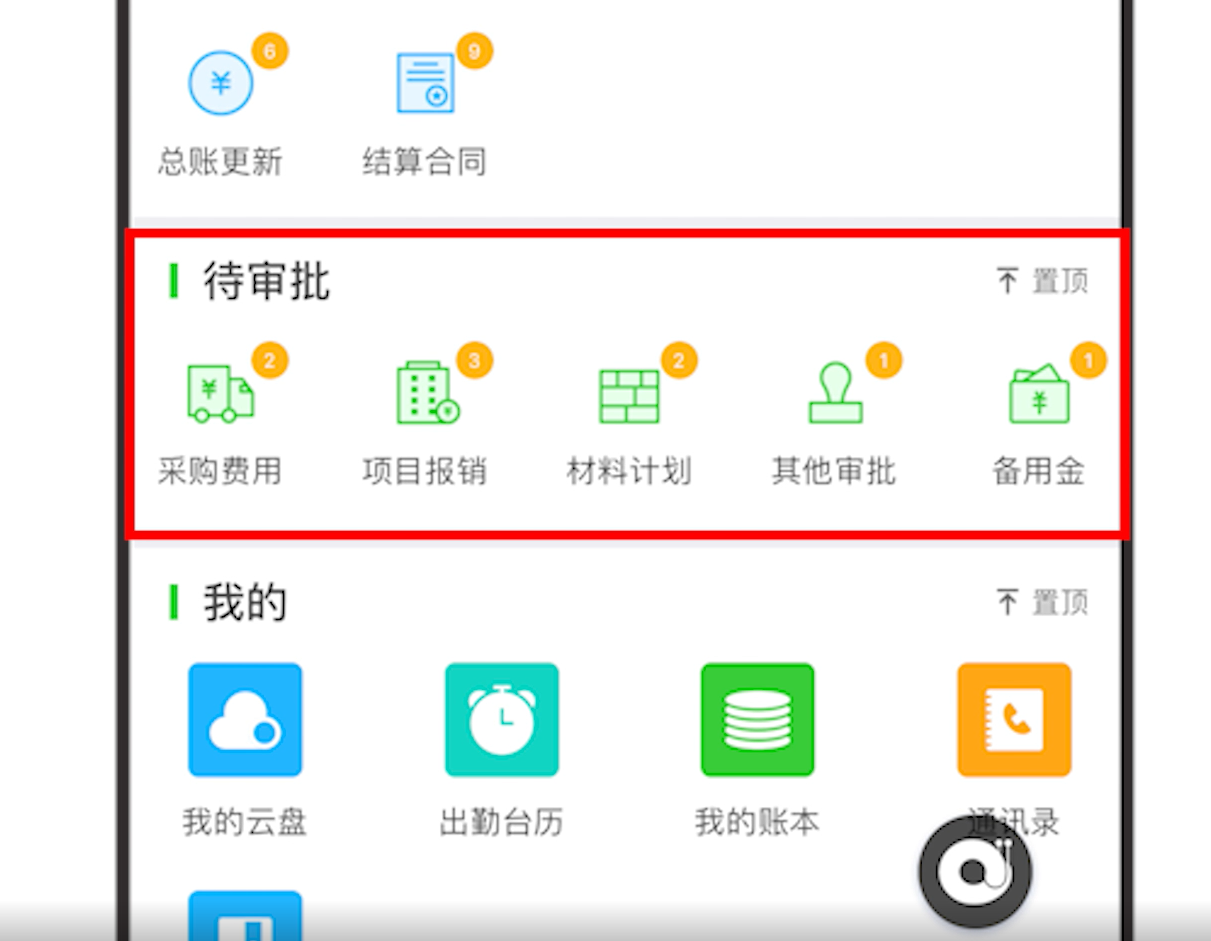The image size is (1211, 941).
Task: Pin the 我的 section to top
Action: point(1042,602)
